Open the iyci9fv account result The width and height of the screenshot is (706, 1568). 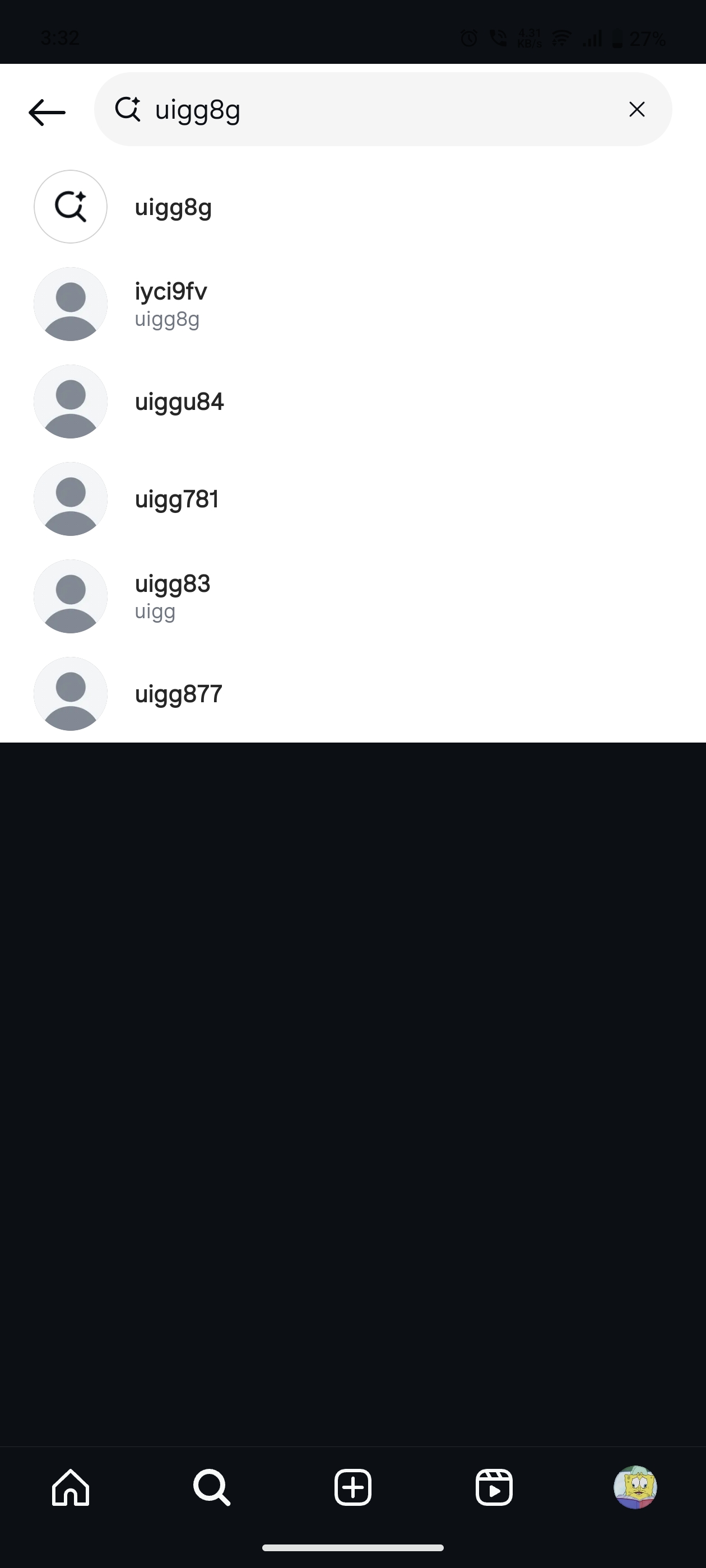(170, 304)
